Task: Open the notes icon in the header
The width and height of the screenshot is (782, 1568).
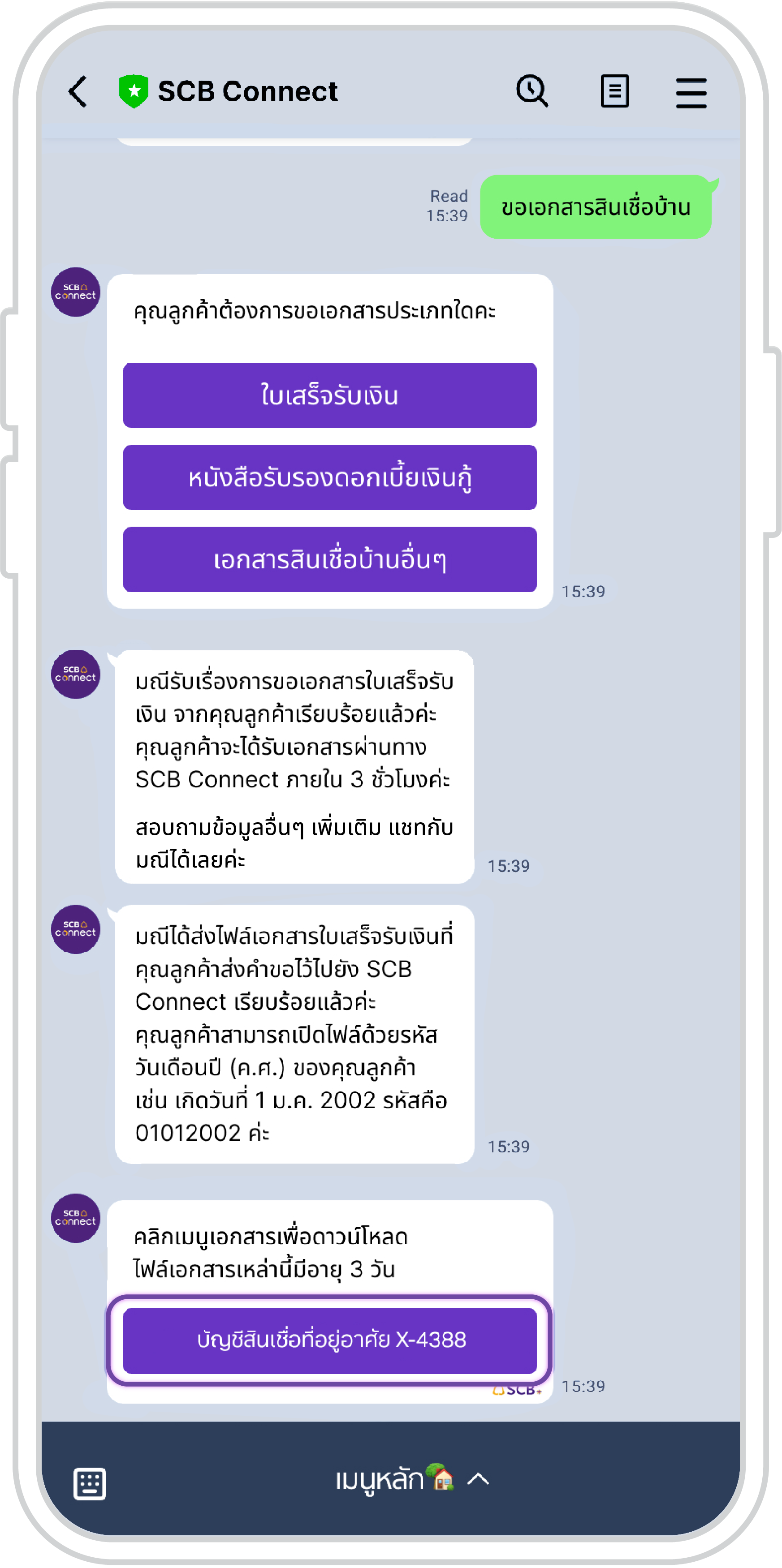Action: 614,91
